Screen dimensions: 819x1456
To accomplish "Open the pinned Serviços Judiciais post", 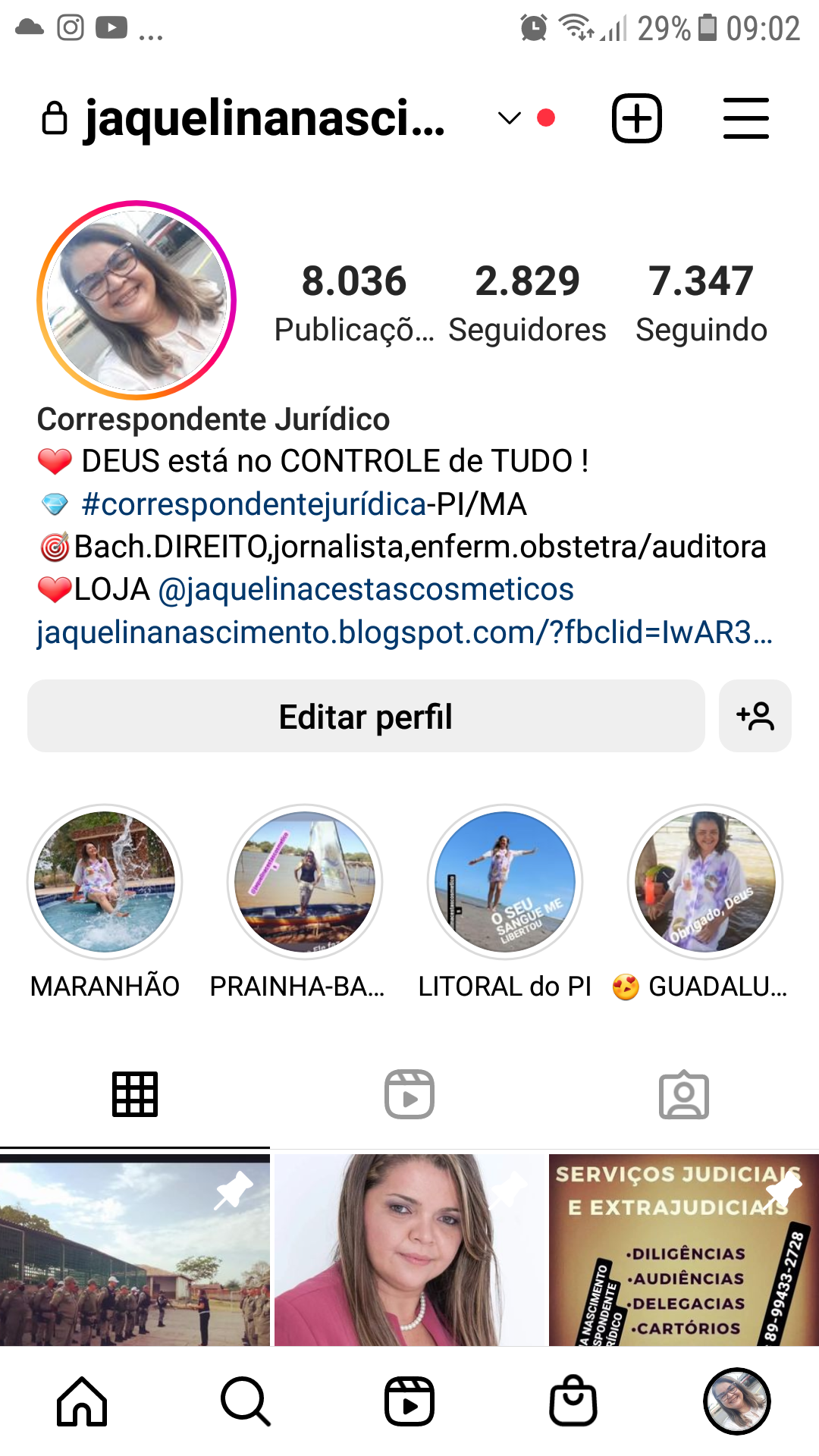I will pos(683,1251).
